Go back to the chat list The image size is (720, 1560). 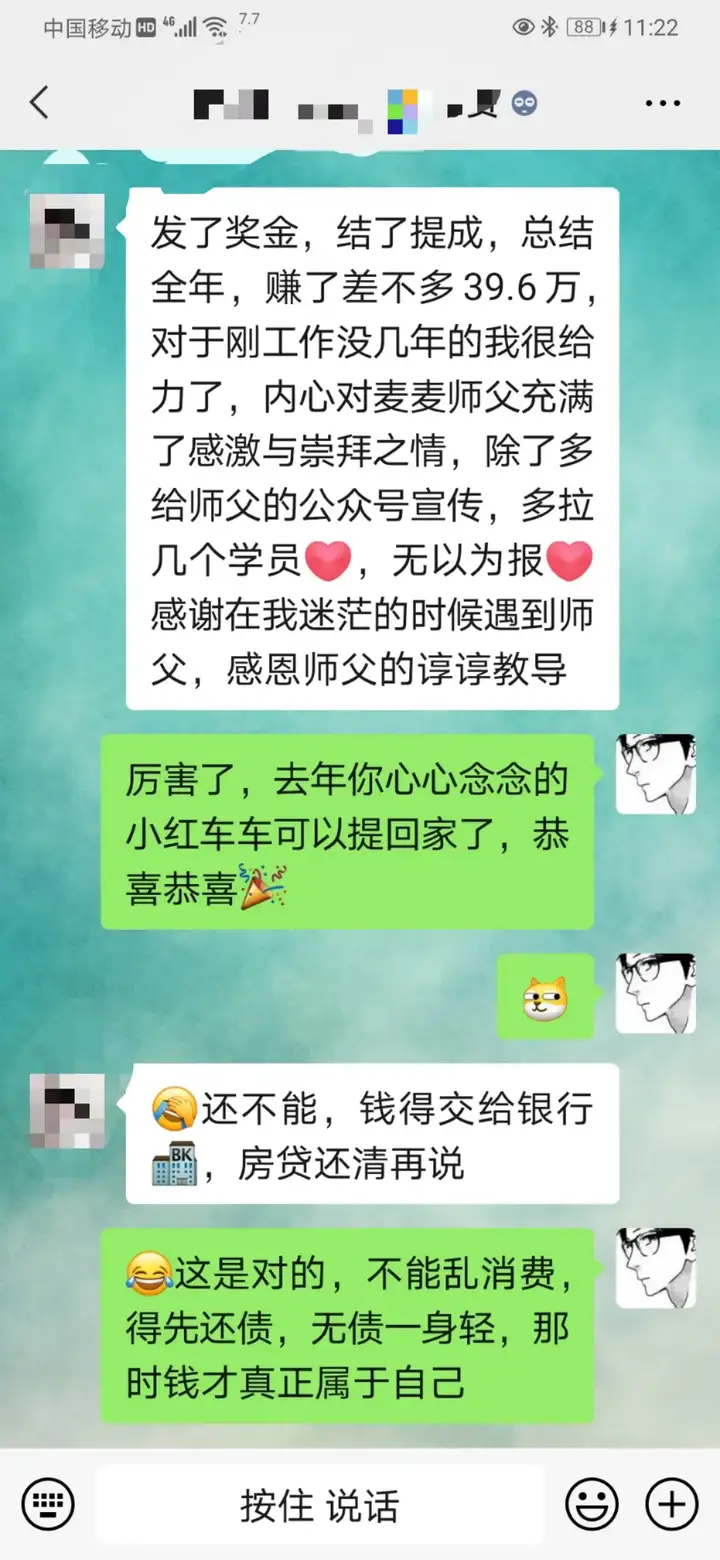(x=39, y=103)
